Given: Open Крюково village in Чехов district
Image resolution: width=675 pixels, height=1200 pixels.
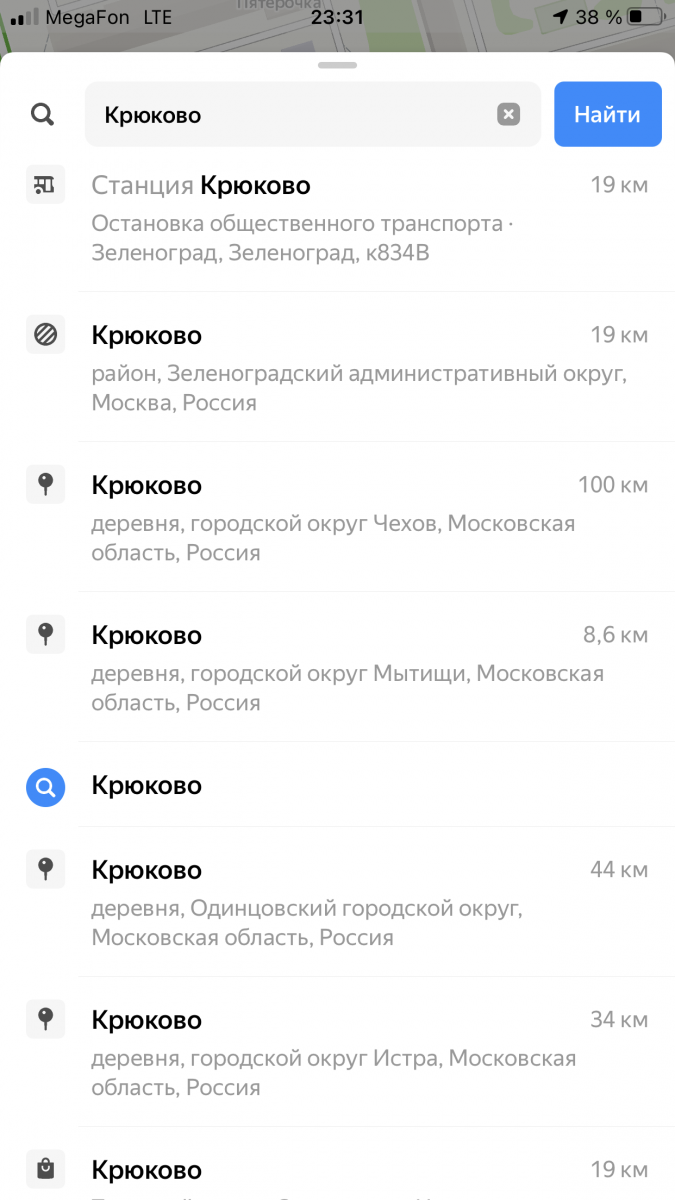Looking at the screenshot, I should (340, 518).
